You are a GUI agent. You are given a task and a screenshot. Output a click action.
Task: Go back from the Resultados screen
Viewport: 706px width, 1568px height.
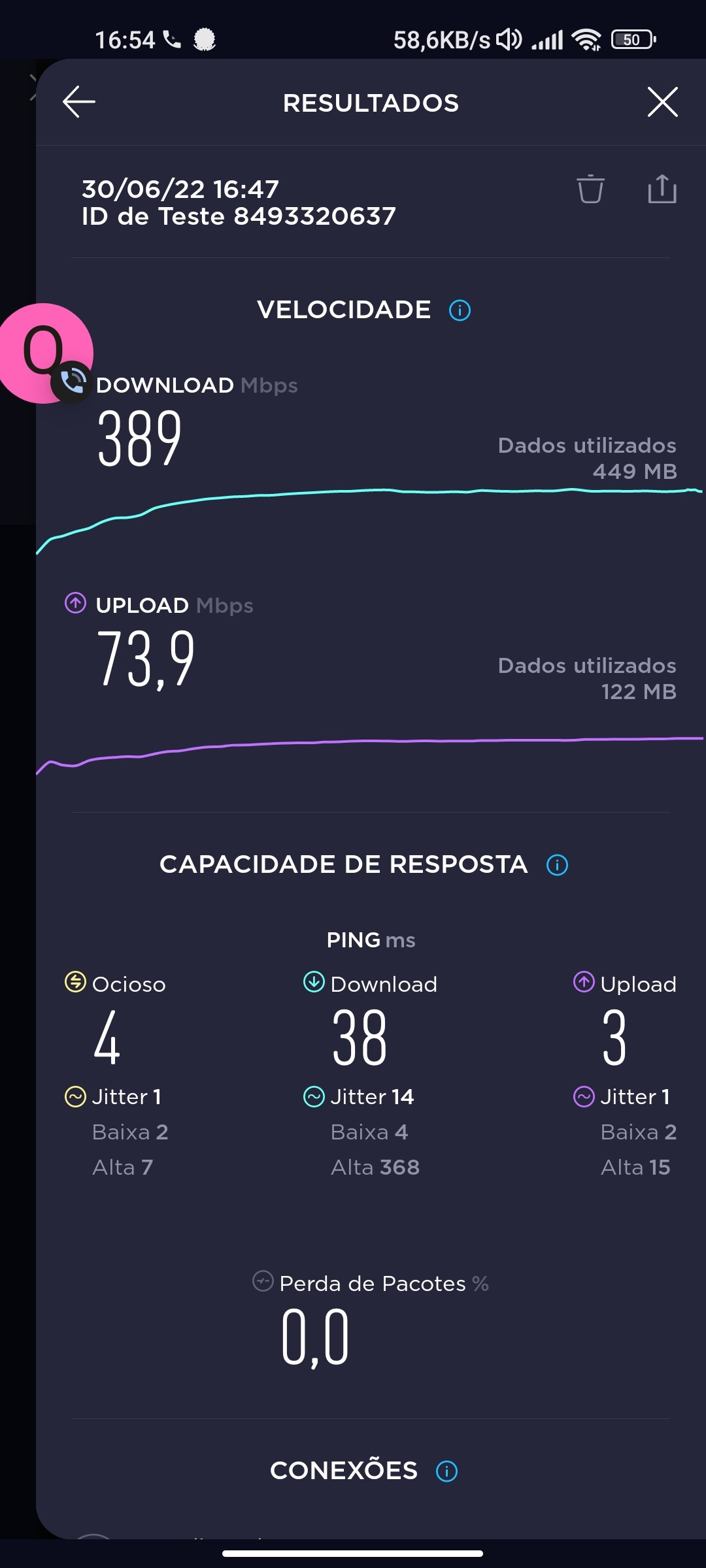(x=79, y=102)
